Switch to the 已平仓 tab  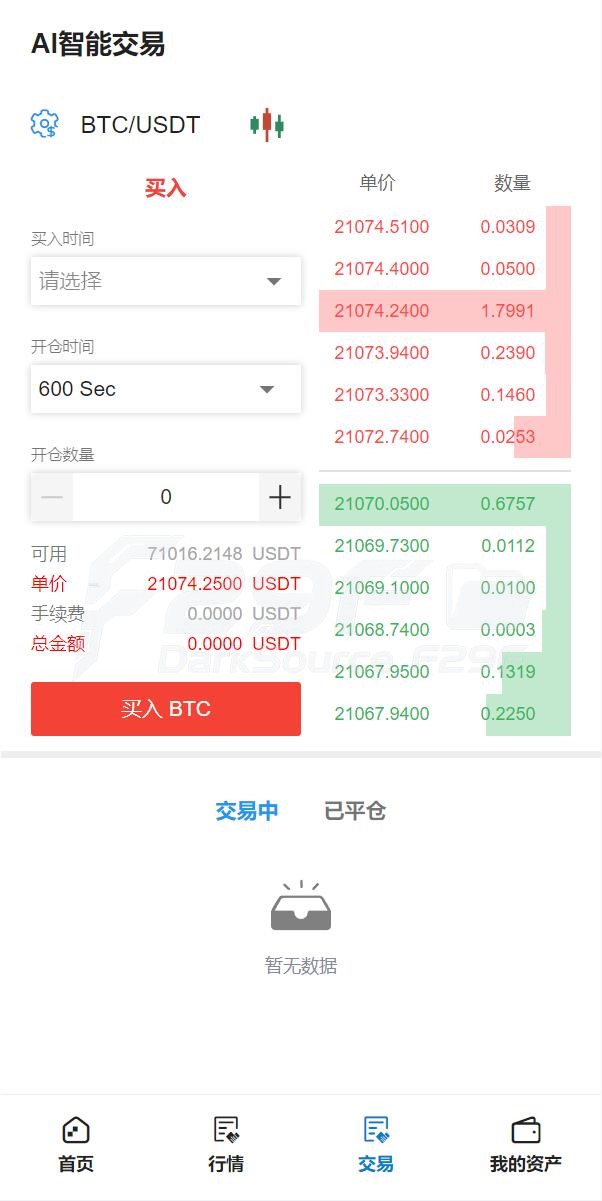[x=355, y=811]
